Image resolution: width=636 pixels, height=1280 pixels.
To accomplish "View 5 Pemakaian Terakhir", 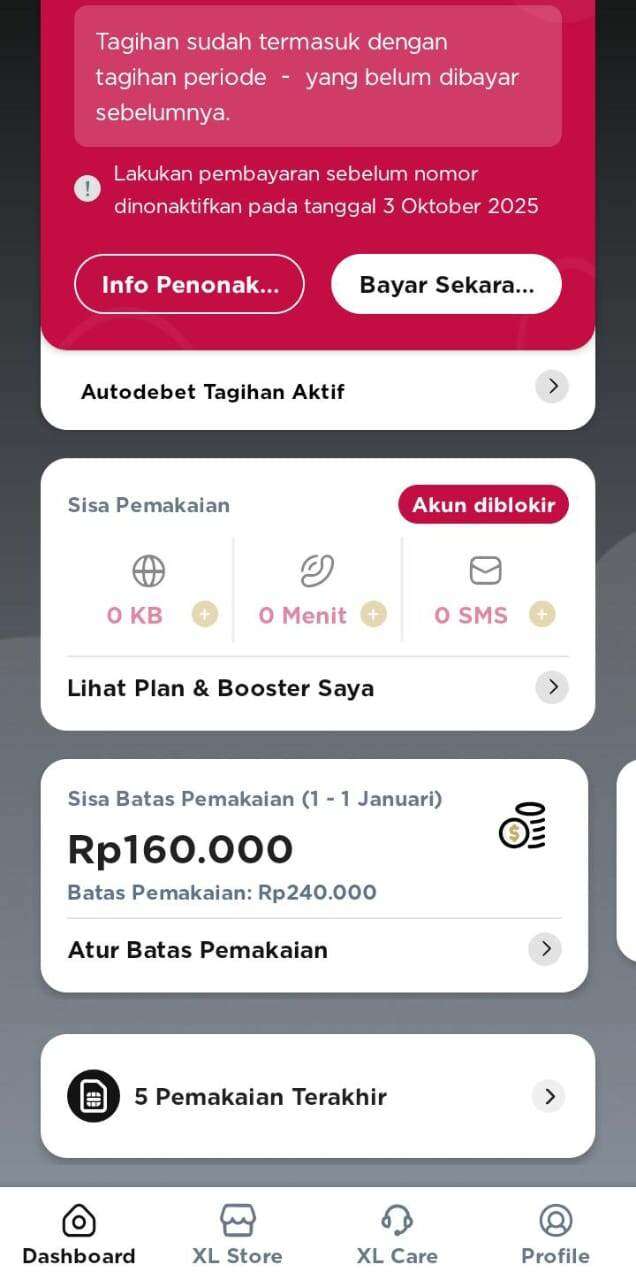I will 317,1096.
